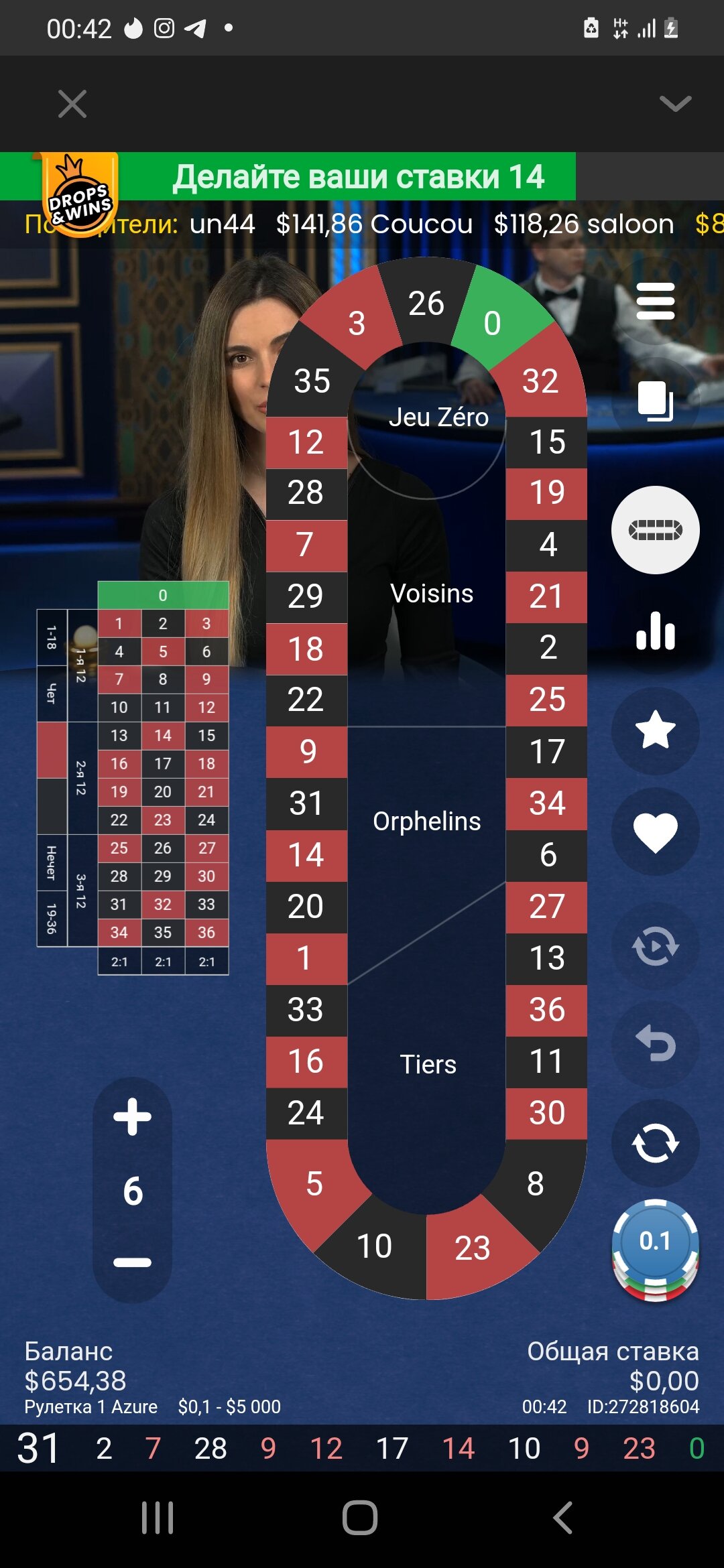Screen dimensions: 724x1568
Task: Decrease neighbours count with minus
Action: (x=132, y=1262)
